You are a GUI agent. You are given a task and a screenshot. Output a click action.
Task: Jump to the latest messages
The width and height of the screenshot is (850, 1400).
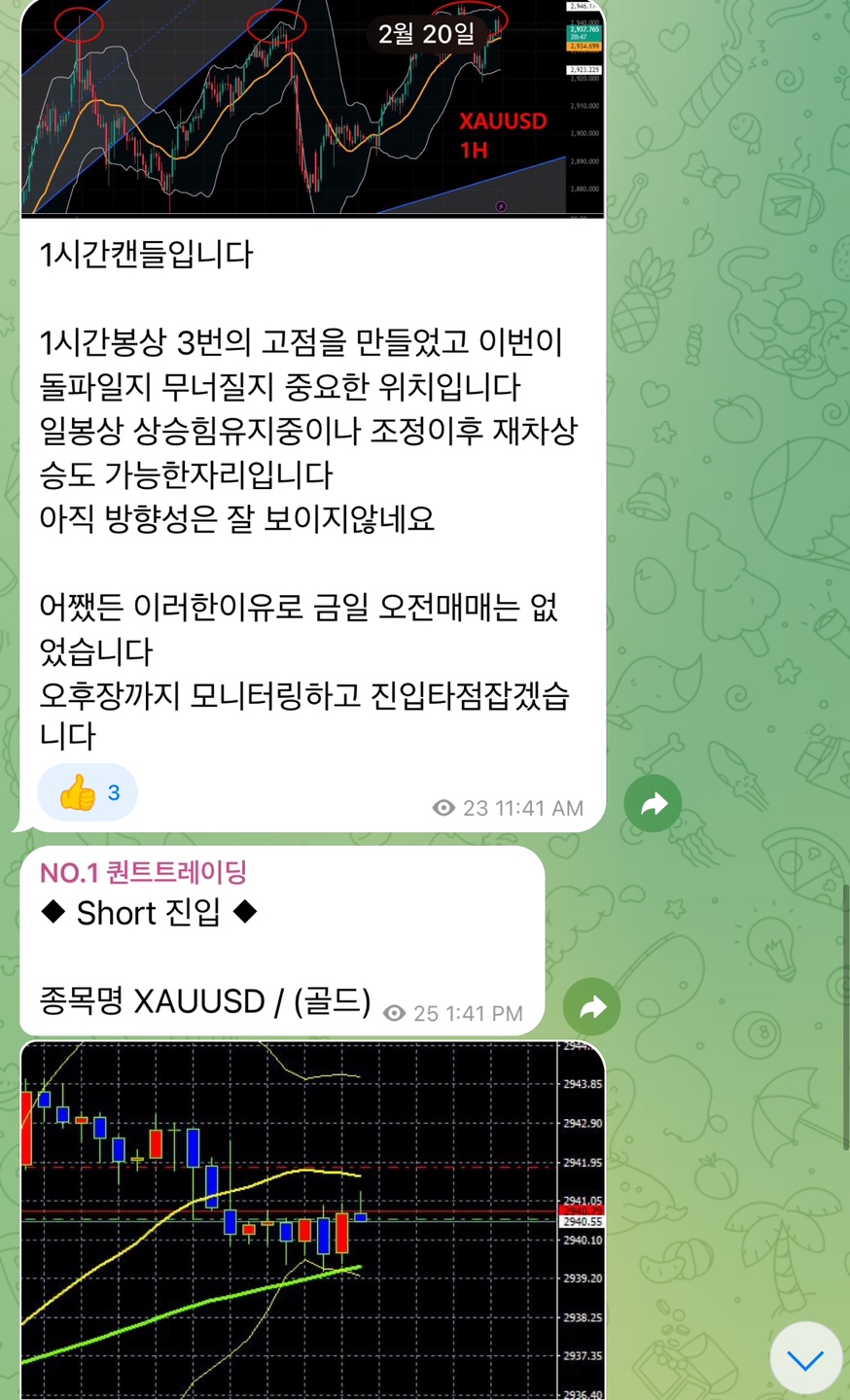click(805, 1359)
